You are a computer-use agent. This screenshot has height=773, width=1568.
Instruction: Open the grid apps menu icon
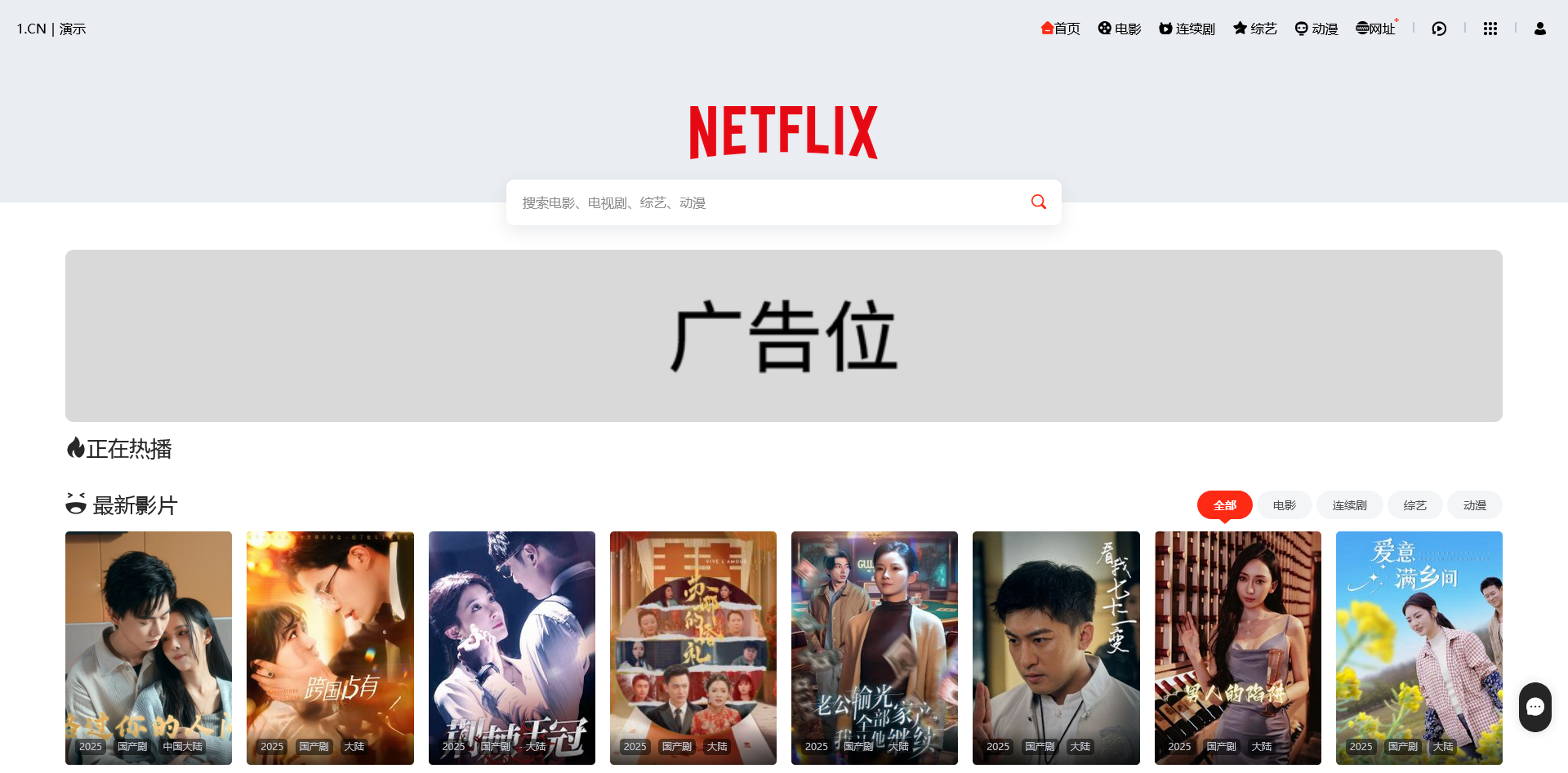[1490, 29]
